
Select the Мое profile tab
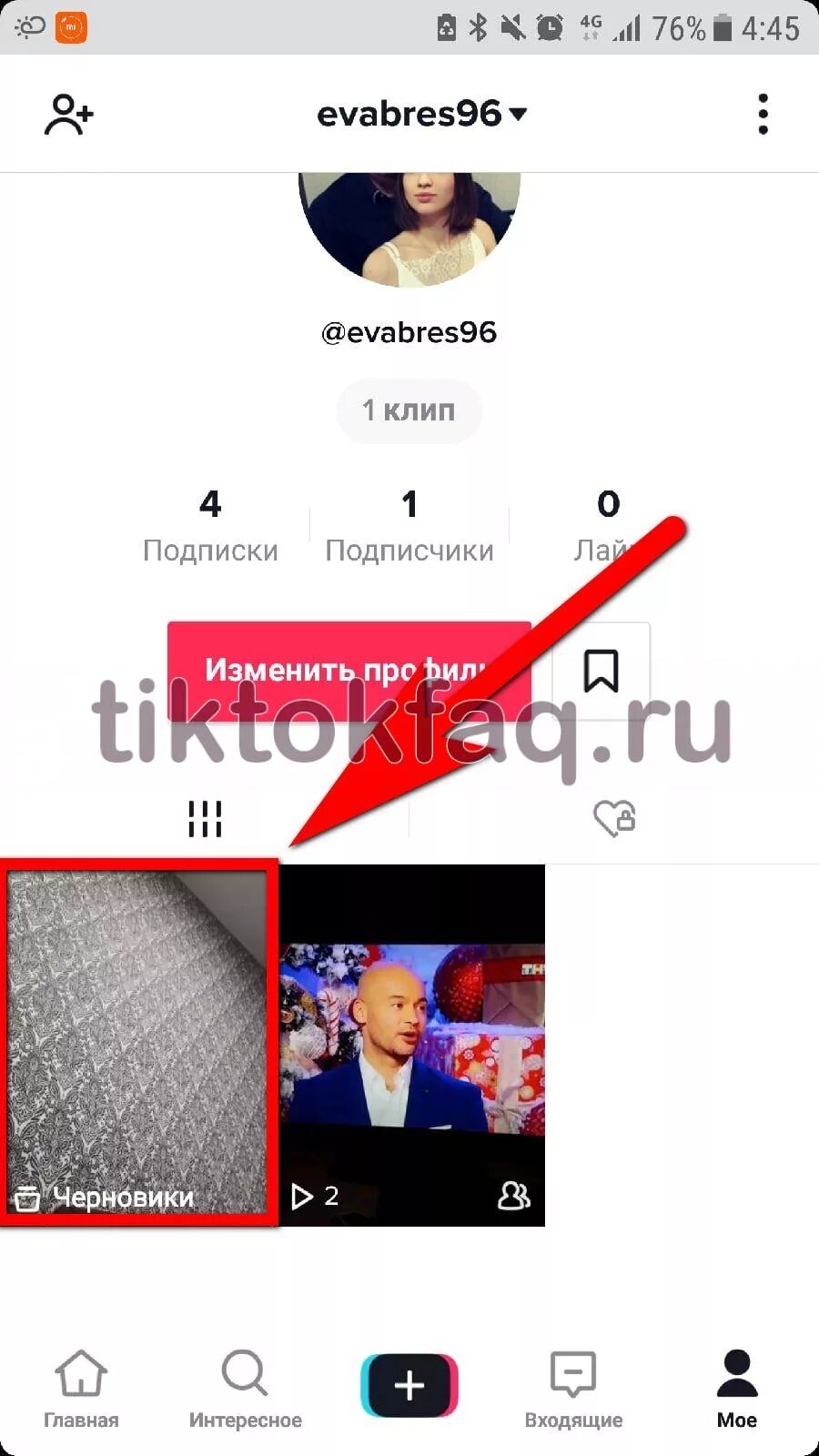point(737,1389)
